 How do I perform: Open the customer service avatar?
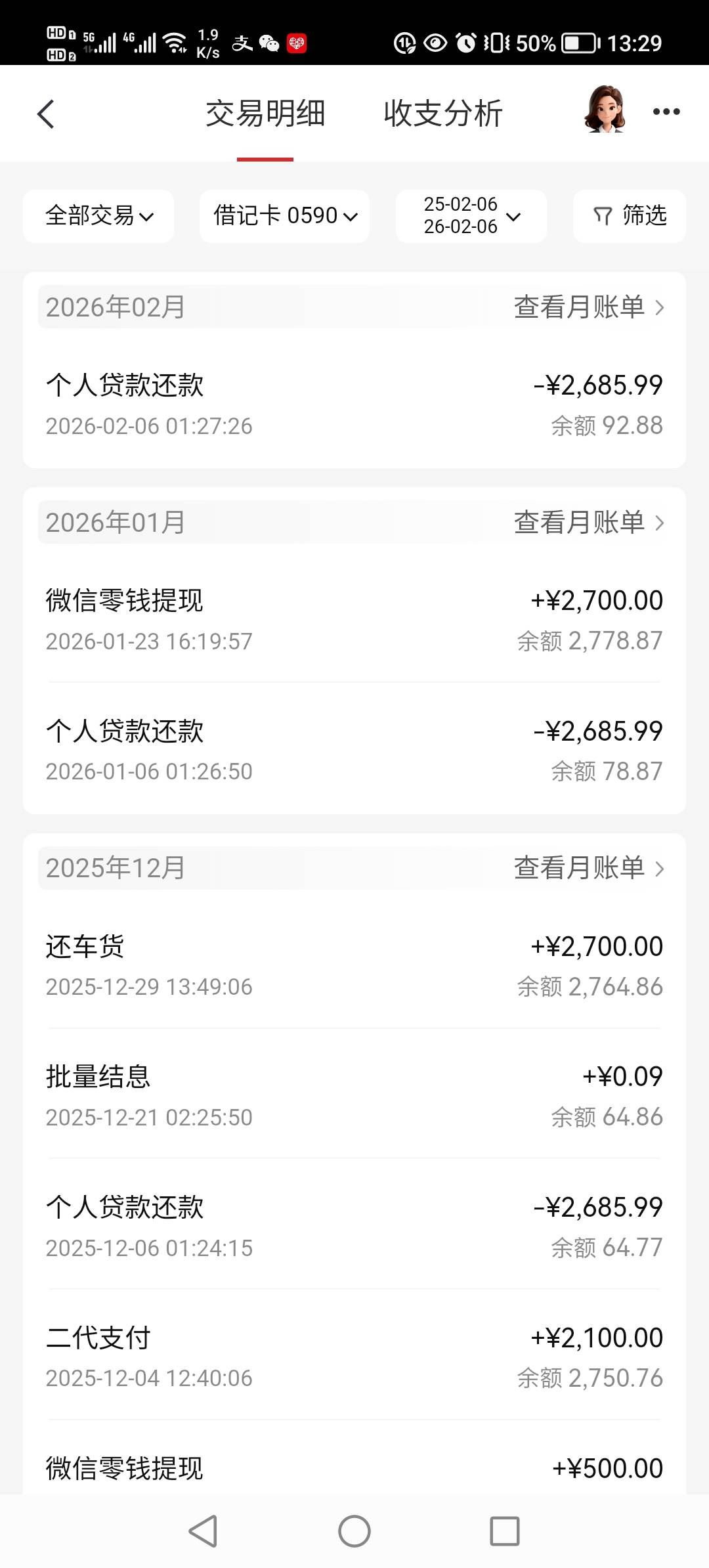(604, 110)
